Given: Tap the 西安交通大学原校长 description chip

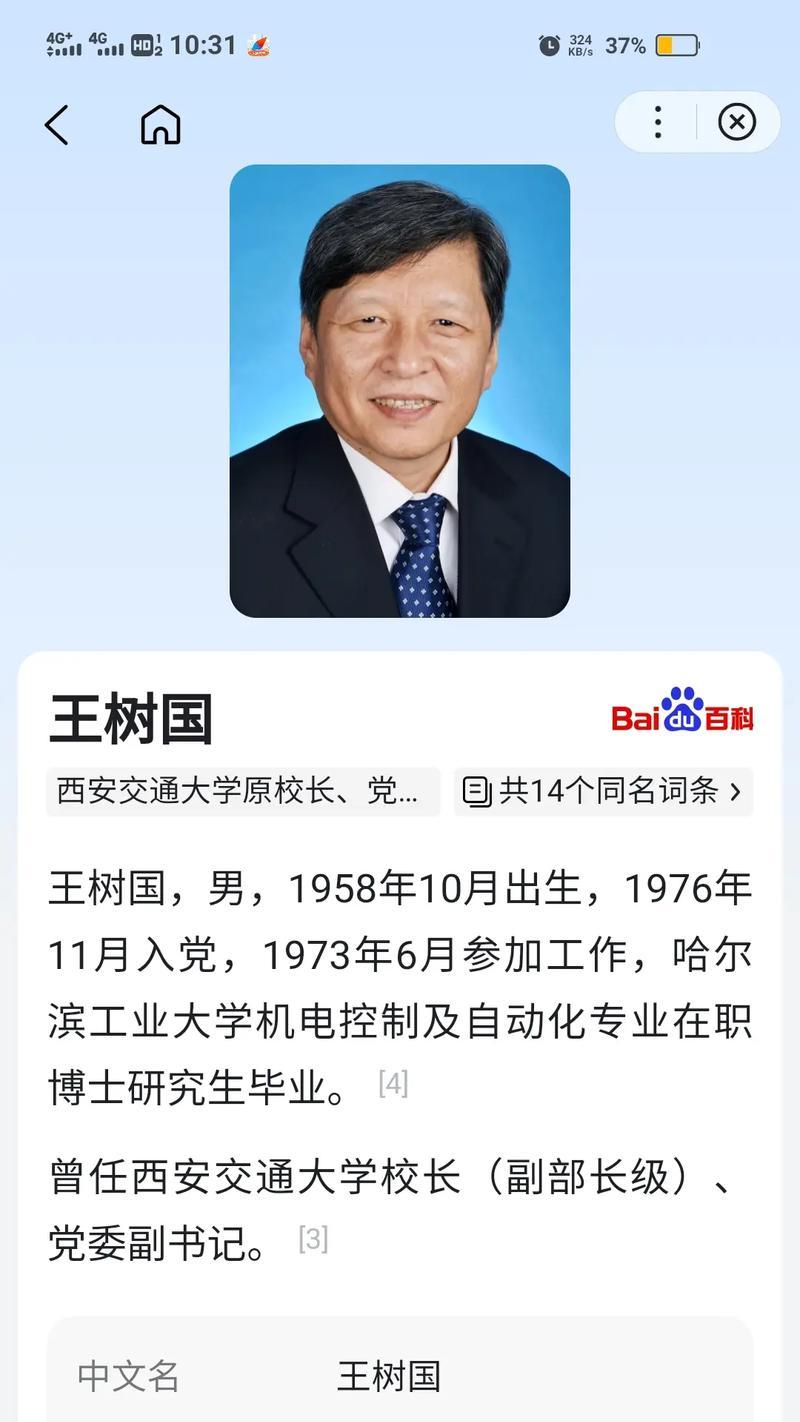Looking at the screenshot, I should (x=242, y=792).
